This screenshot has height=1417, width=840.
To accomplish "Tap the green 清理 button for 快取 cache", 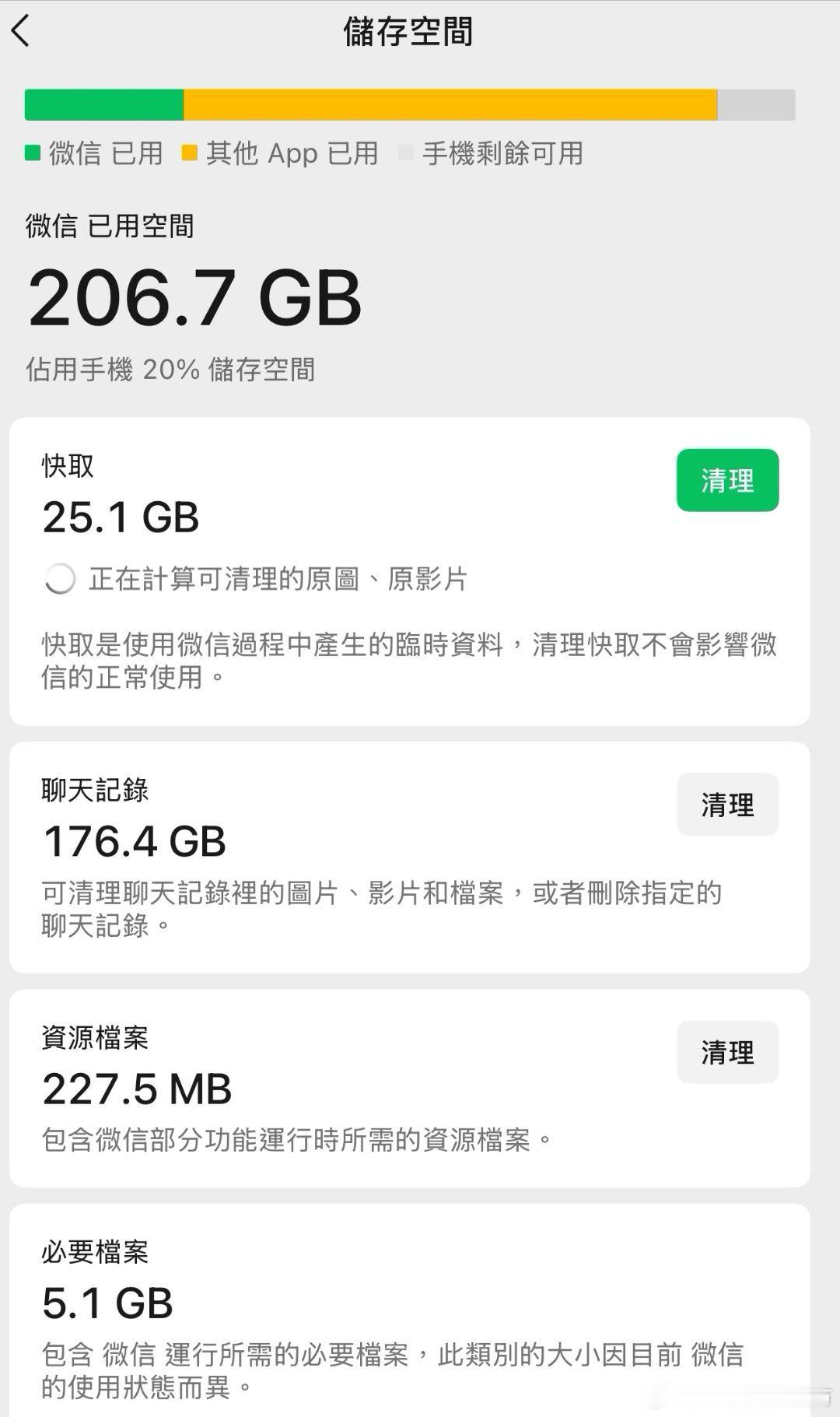I will (727, 481).
